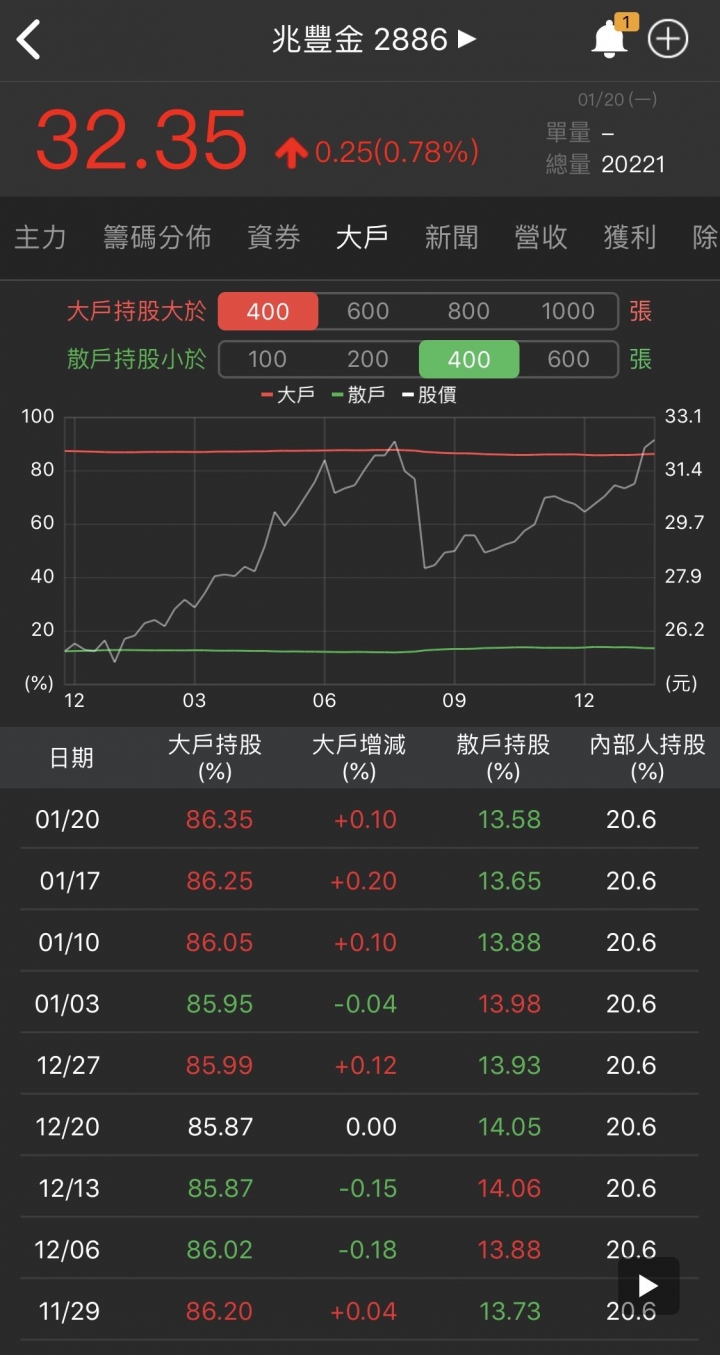Add stock with the plus circle icon

(668, 40)
